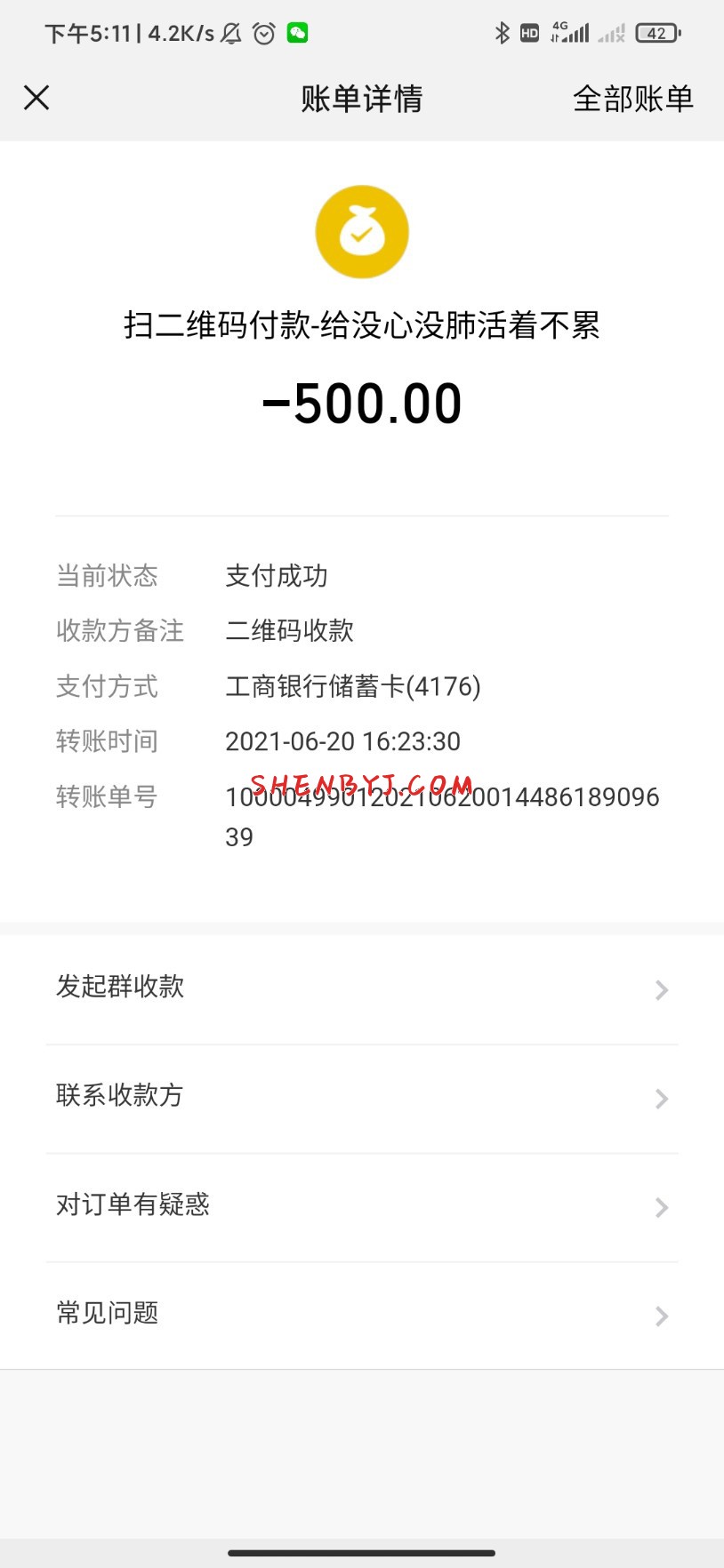Screen dimensions: 724x1568
Task: Open the 发起群收款 row
Action: point(361,988)
